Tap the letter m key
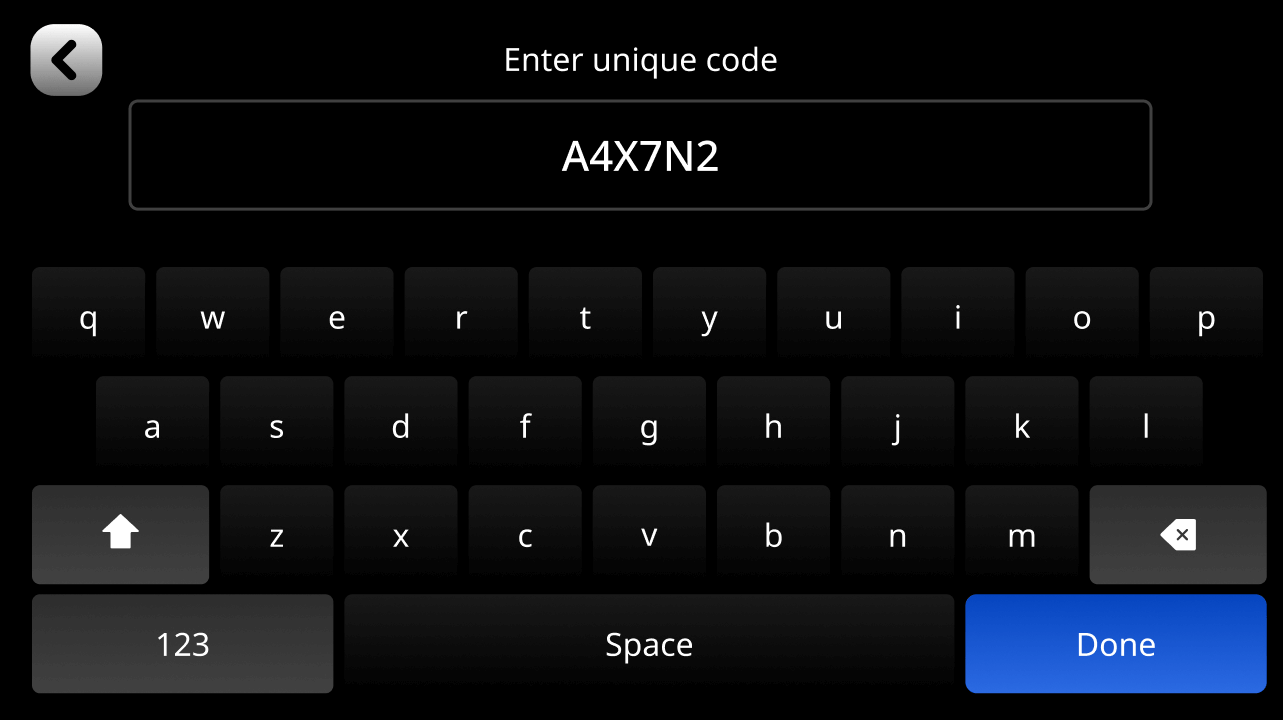This screenshot has width=1283, height=720. pyautogui.click(x=1021, y=536)
